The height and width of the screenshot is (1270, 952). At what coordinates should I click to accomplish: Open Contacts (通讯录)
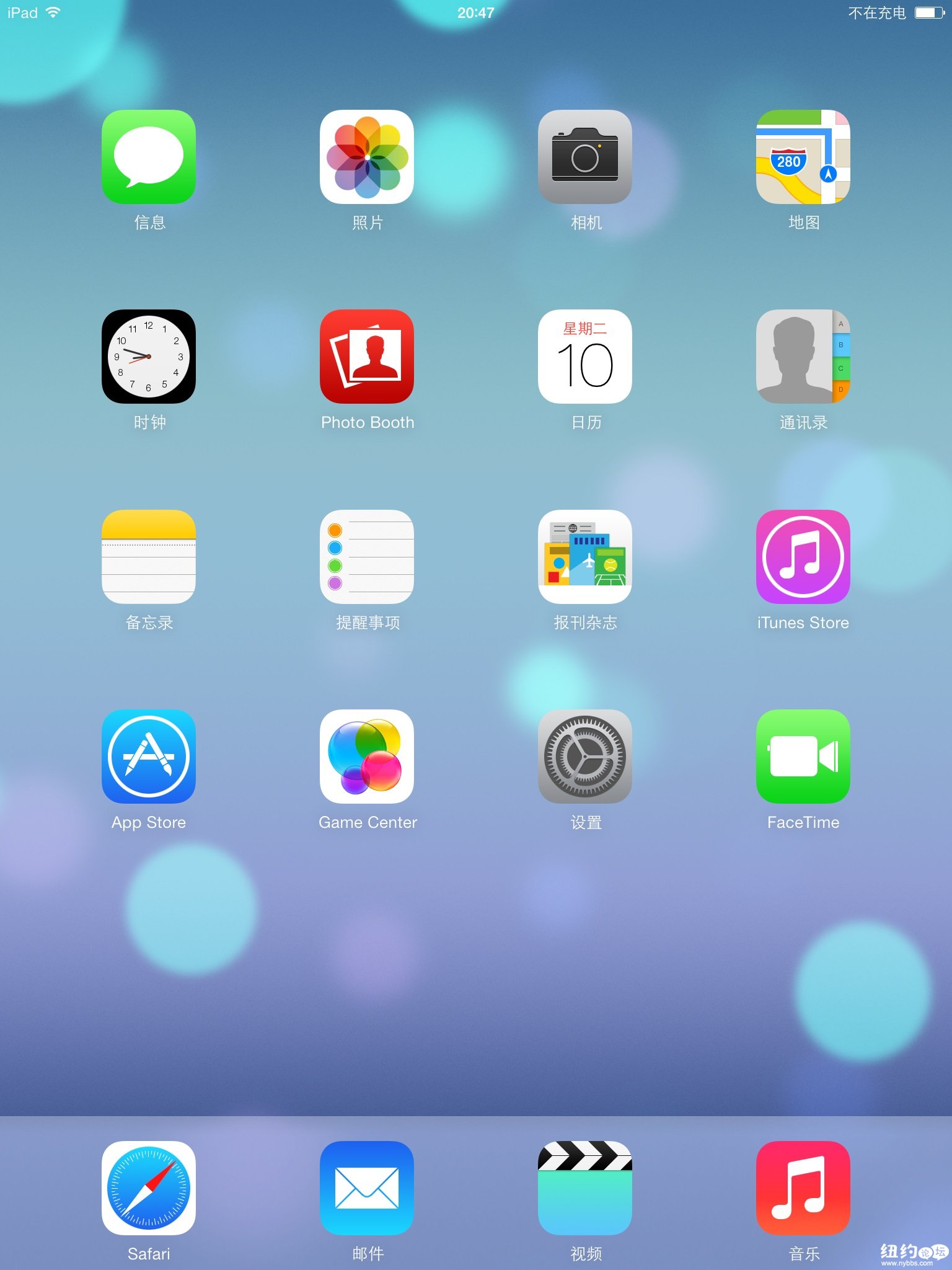803,357
